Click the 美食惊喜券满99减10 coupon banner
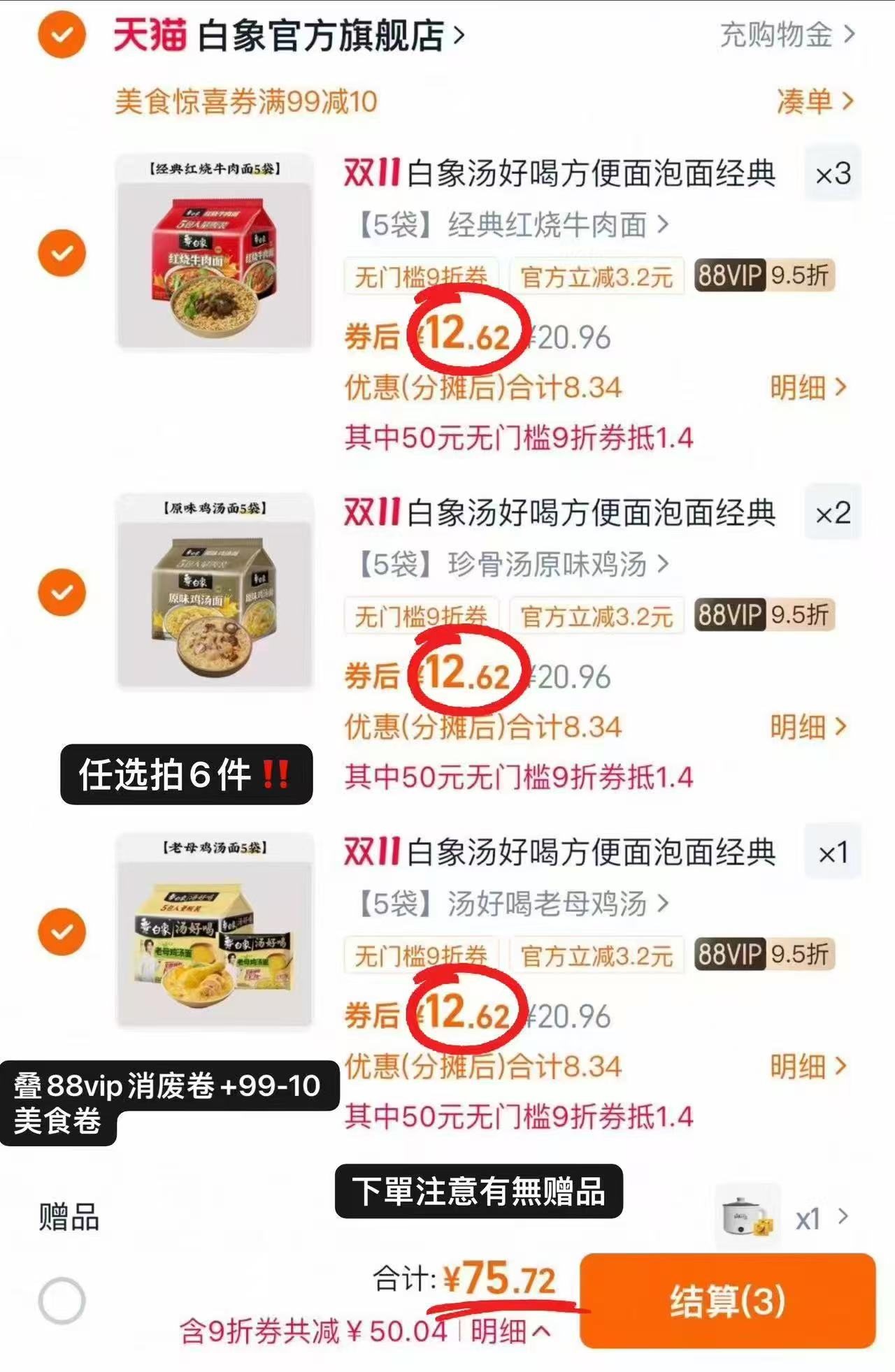895x1372 pixels. click(245, 103)
